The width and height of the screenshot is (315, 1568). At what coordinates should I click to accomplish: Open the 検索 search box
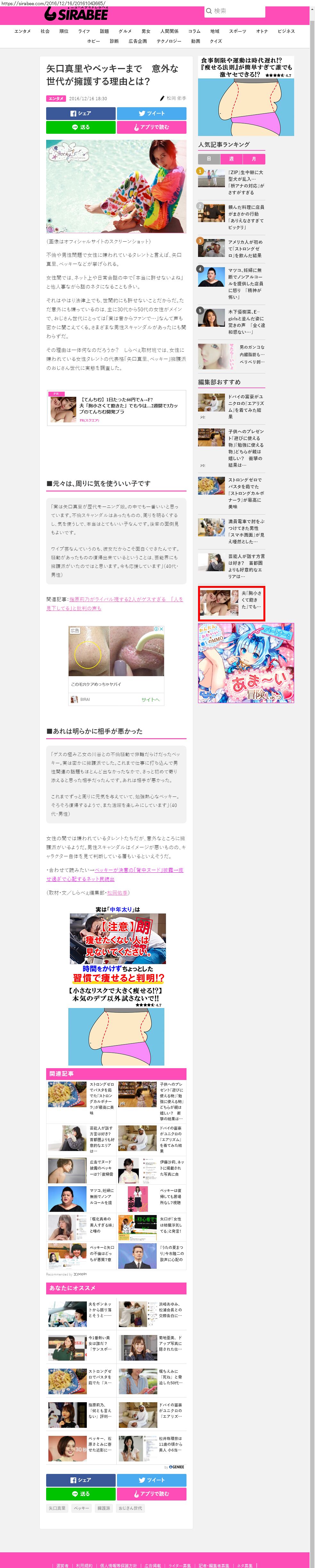pyautogui.click(x=235, y=11)
